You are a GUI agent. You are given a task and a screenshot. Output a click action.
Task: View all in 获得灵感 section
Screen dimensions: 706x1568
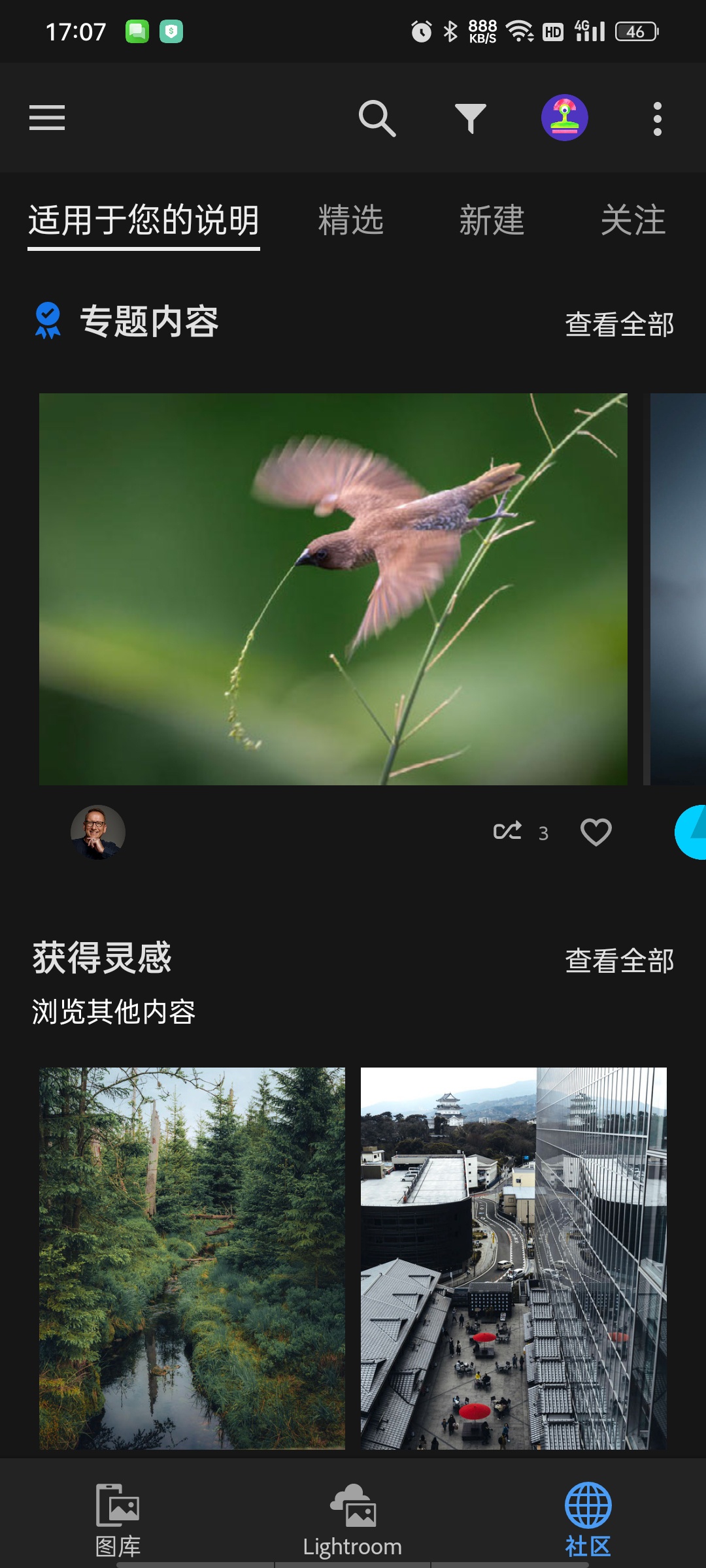click(x=620, y=960)
